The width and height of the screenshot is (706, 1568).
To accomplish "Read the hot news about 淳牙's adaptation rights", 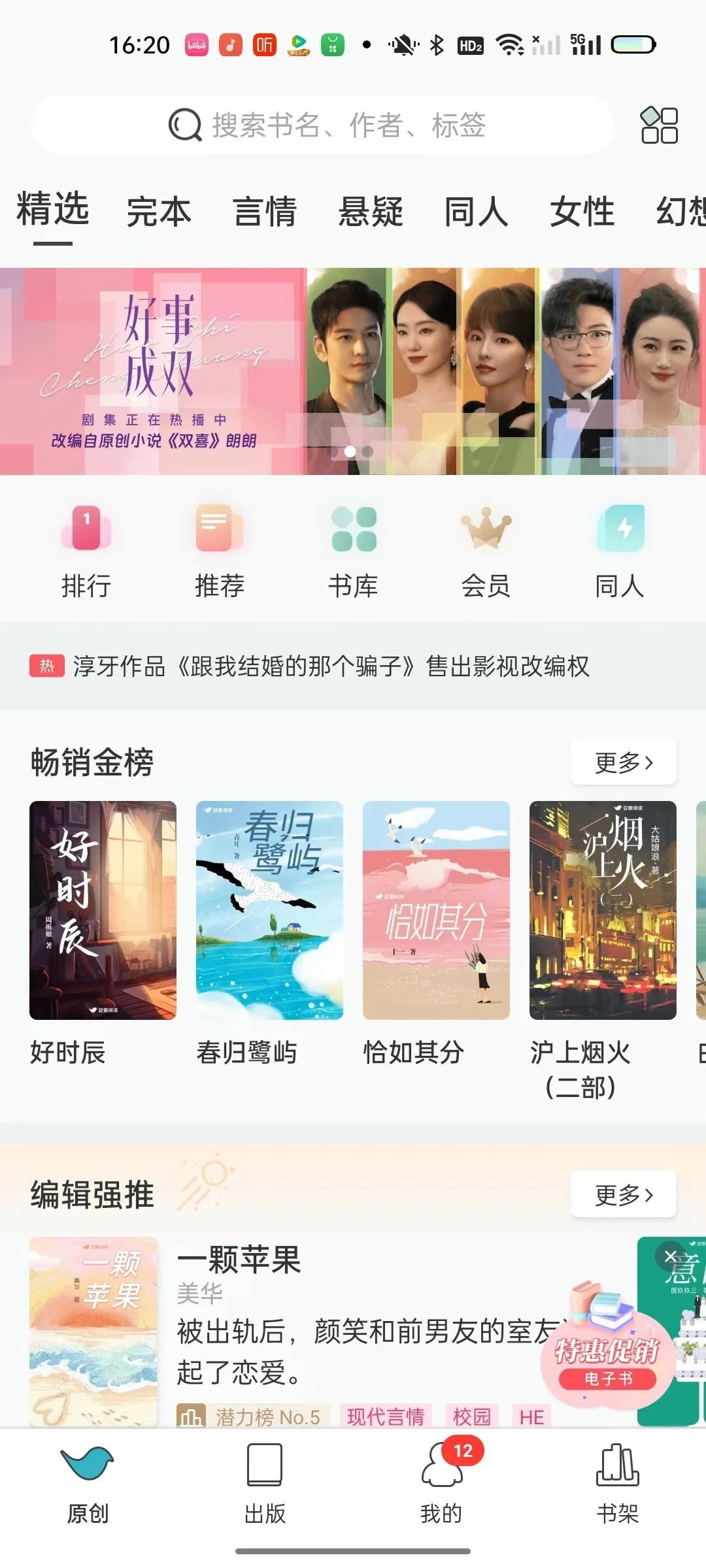I will tap(331, 666).
